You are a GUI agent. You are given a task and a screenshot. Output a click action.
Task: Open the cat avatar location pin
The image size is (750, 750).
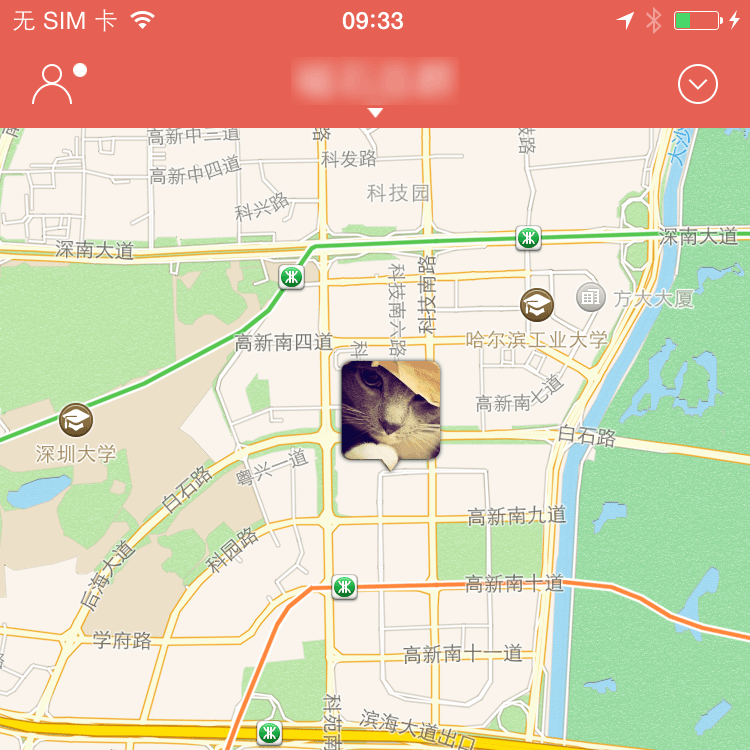[x=390, y=411]
